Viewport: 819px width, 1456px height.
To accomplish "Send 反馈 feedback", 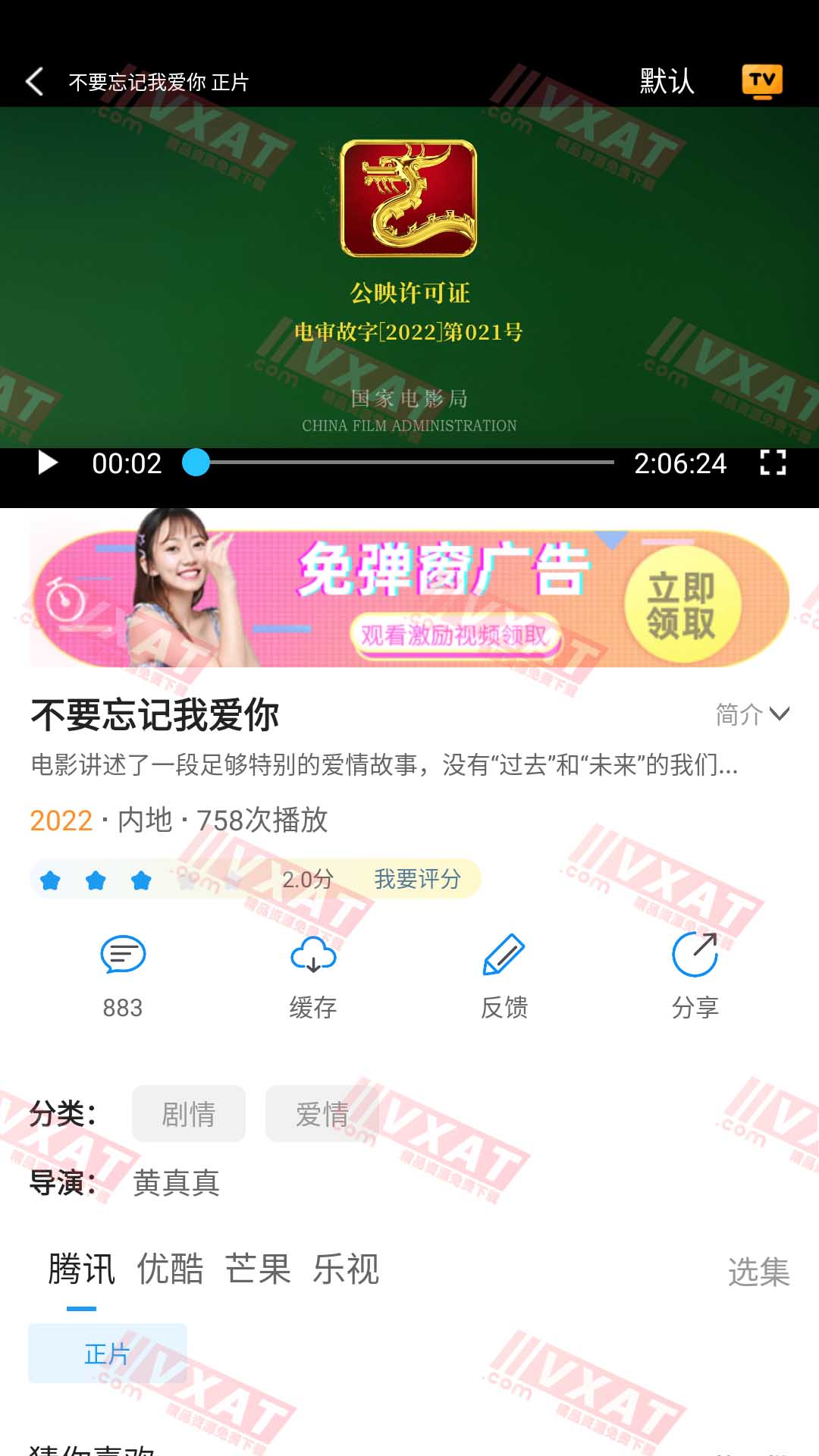I will [504, 974].
